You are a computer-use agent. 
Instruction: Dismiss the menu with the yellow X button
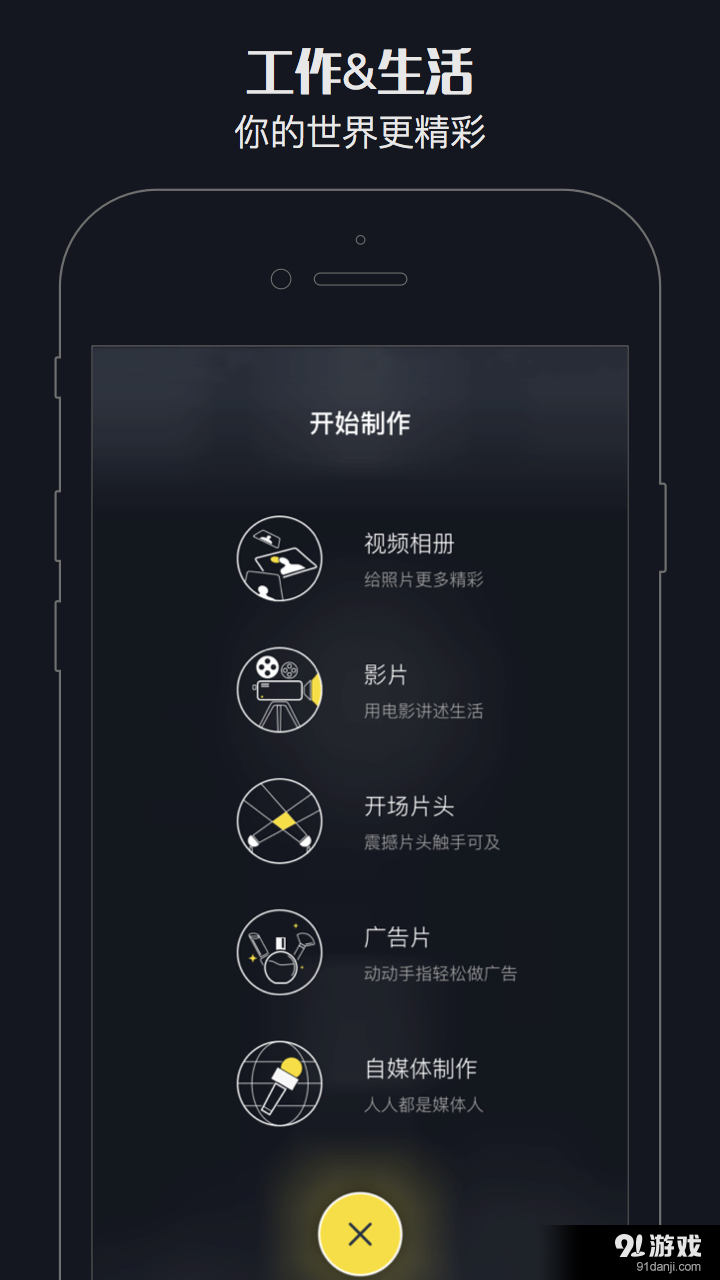click(x=360, y=1234)
